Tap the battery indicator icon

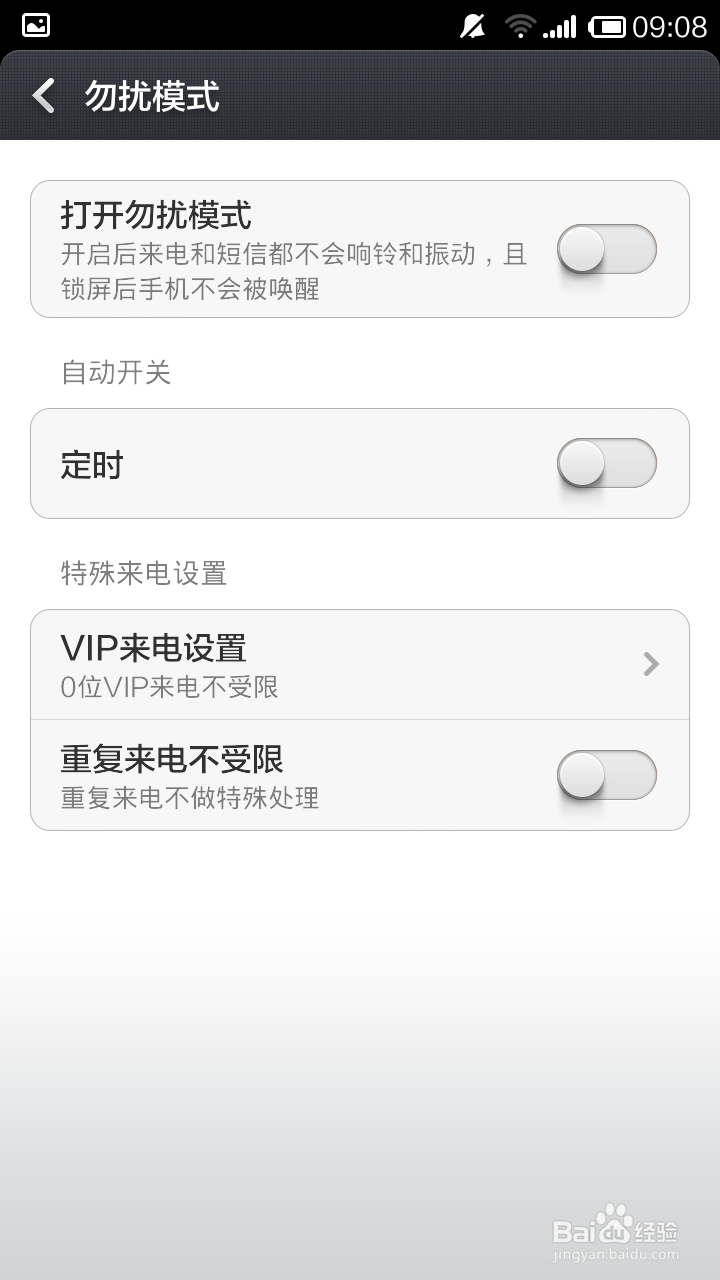click(x=607, y=25)
